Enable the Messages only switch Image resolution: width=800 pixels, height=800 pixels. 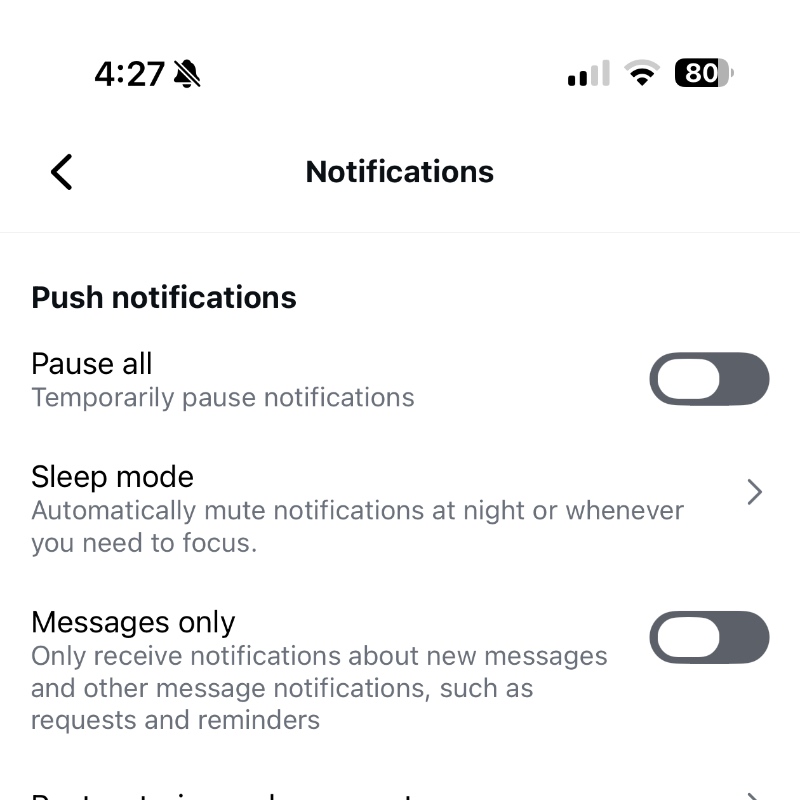point(709,638)
